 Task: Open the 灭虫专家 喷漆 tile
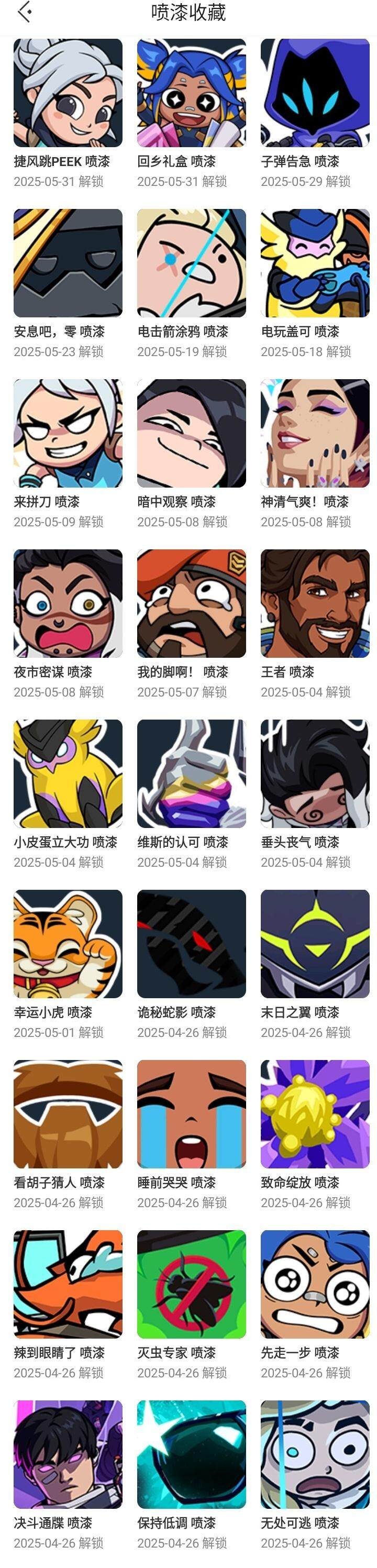[191, 1284]
